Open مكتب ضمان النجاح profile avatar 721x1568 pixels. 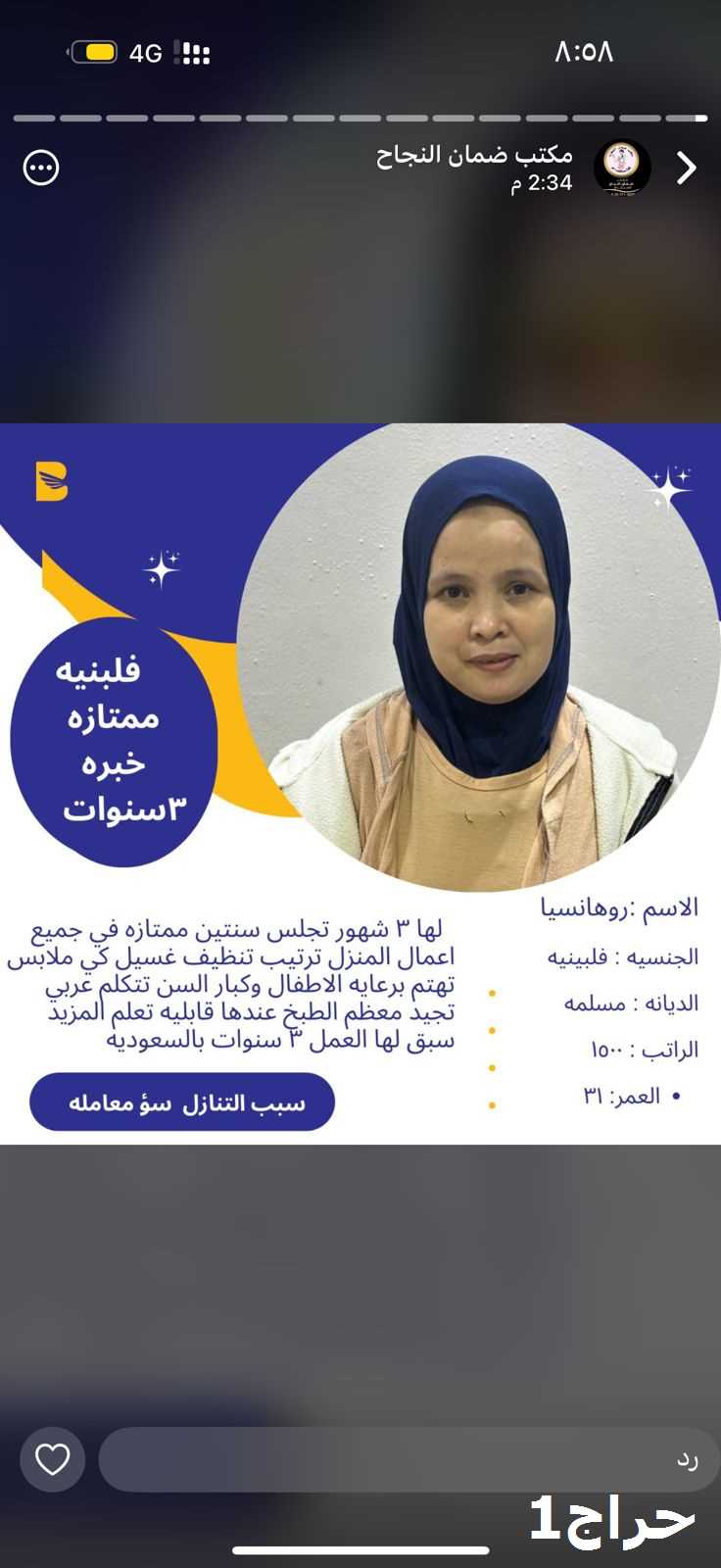coord(622,168)
